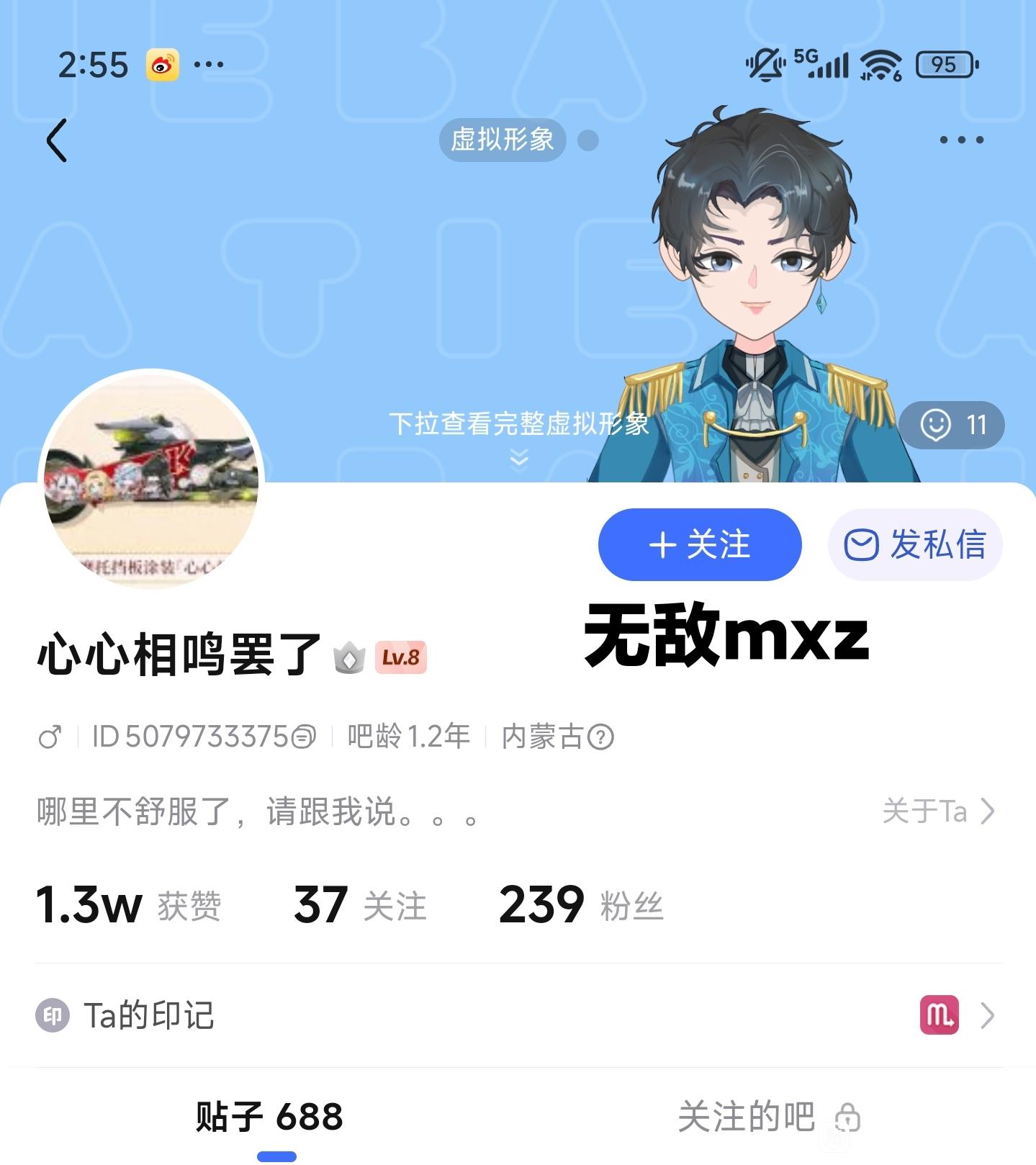The height and width of the screenshot is (1165, 1036).
Task: View the 获赞 likes count
Action: [128, 905]
